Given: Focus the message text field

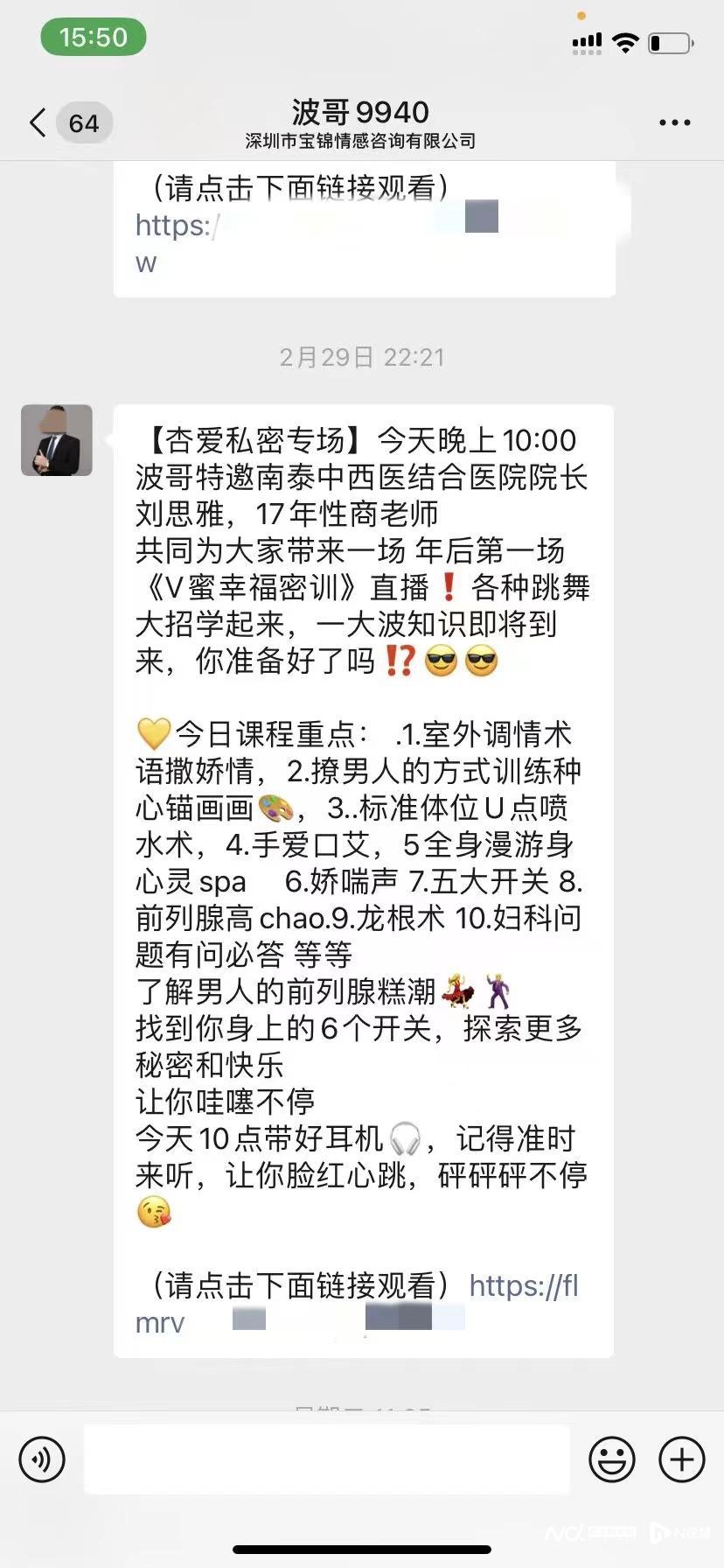Looking at the screenshot, I should pos(326,1459).
